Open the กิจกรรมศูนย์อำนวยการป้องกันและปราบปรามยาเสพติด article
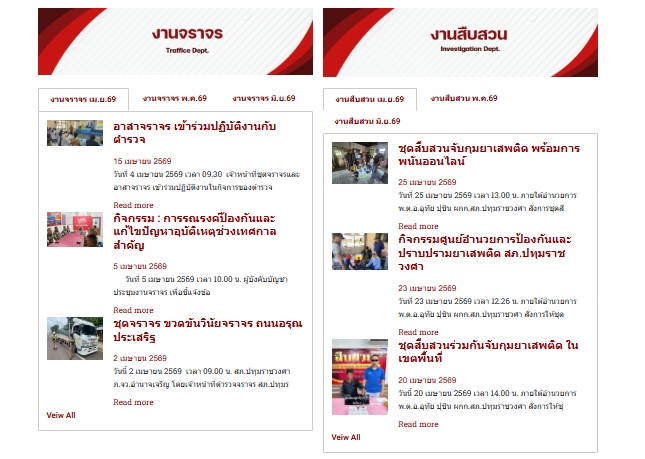The height and width of the screenshot is (459, 645). pos(485,253)
